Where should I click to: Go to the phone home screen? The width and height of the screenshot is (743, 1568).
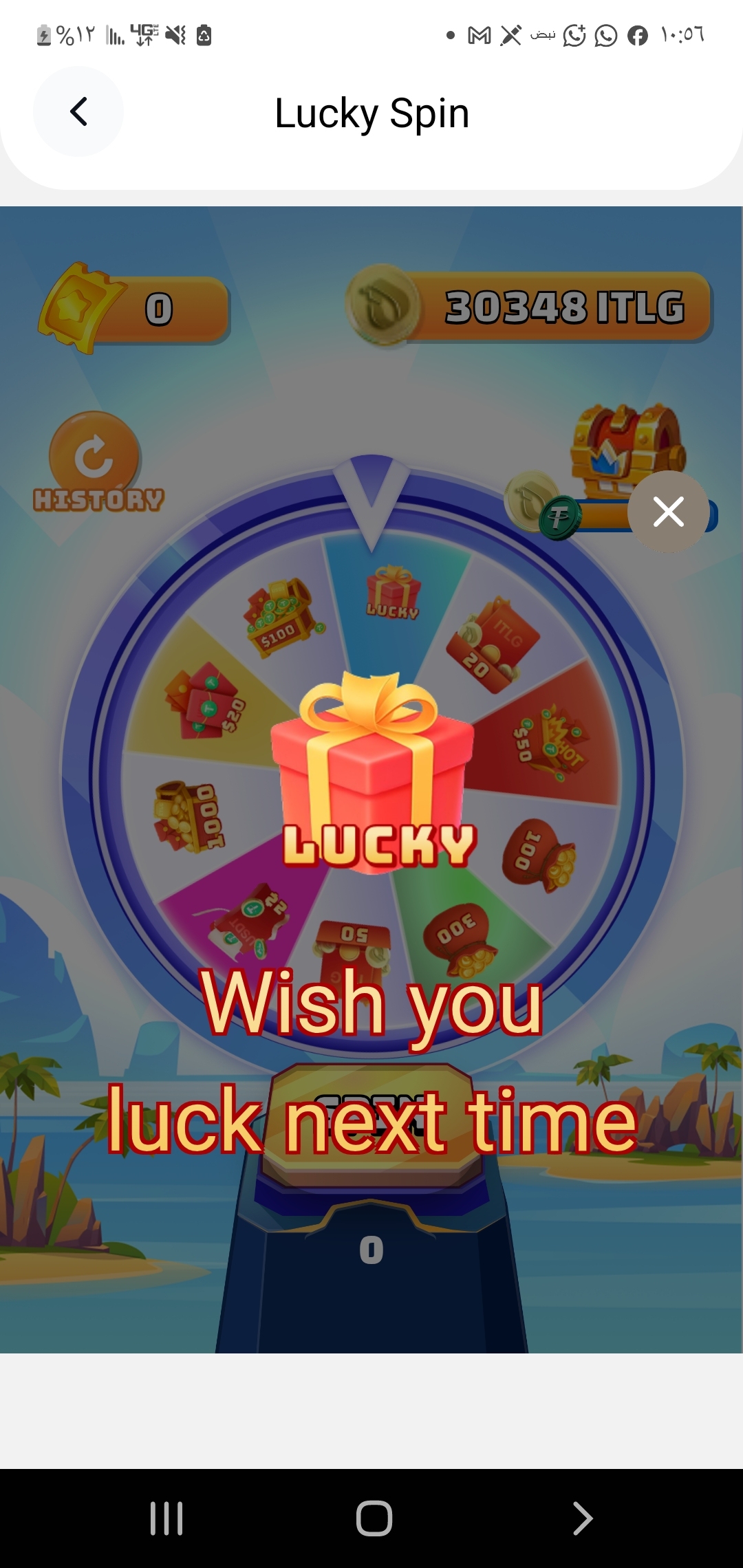point(374,1518)
